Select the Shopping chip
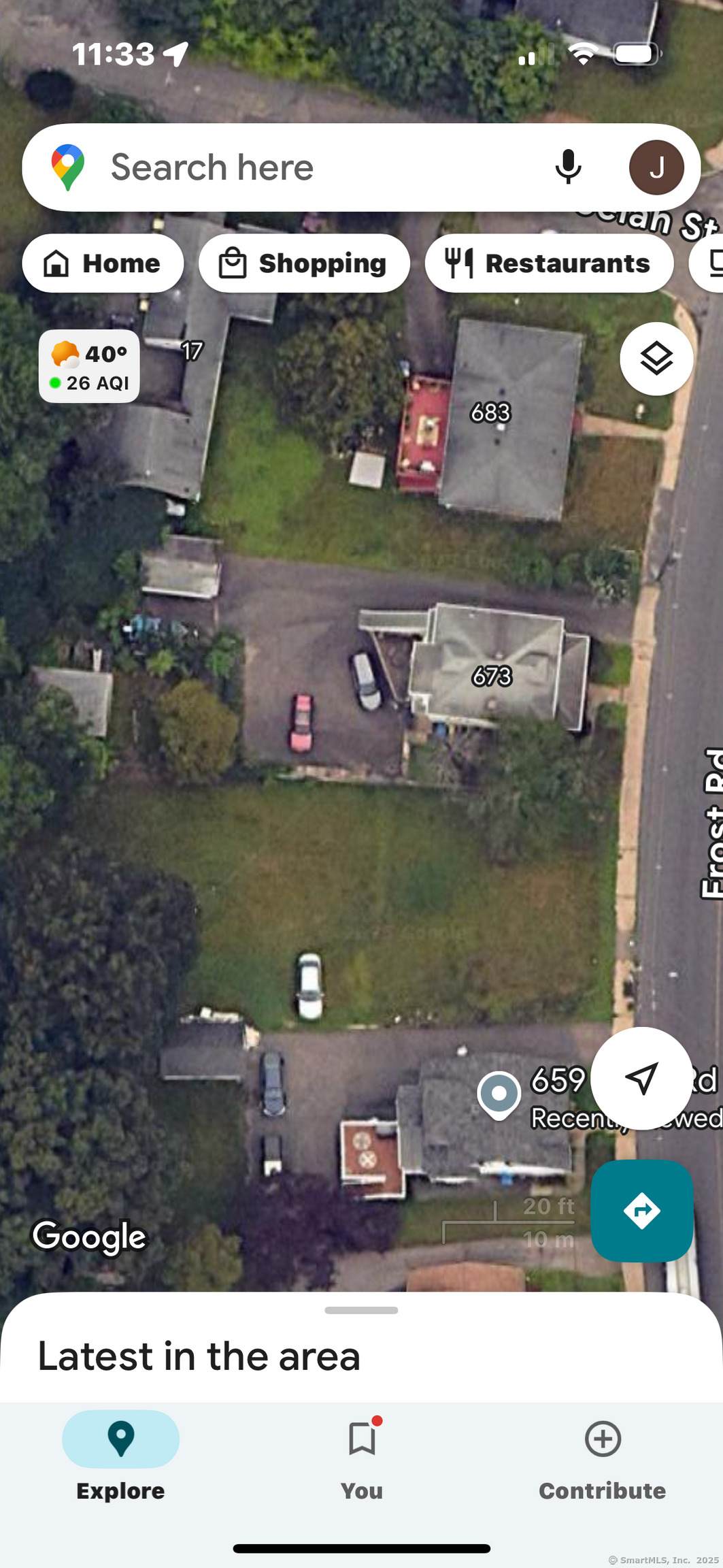The image size is (723, 1568). click(x=304, y=263)
